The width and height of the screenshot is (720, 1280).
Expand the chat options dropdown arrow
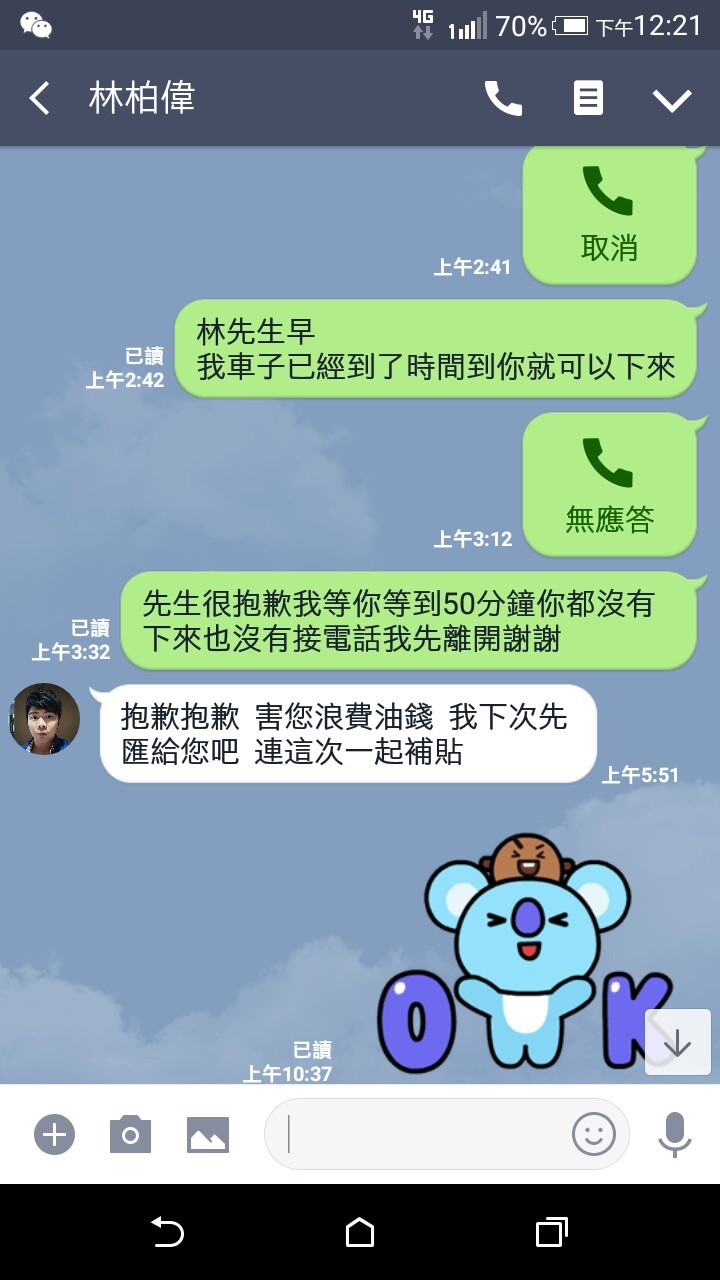tap(672, 99)
